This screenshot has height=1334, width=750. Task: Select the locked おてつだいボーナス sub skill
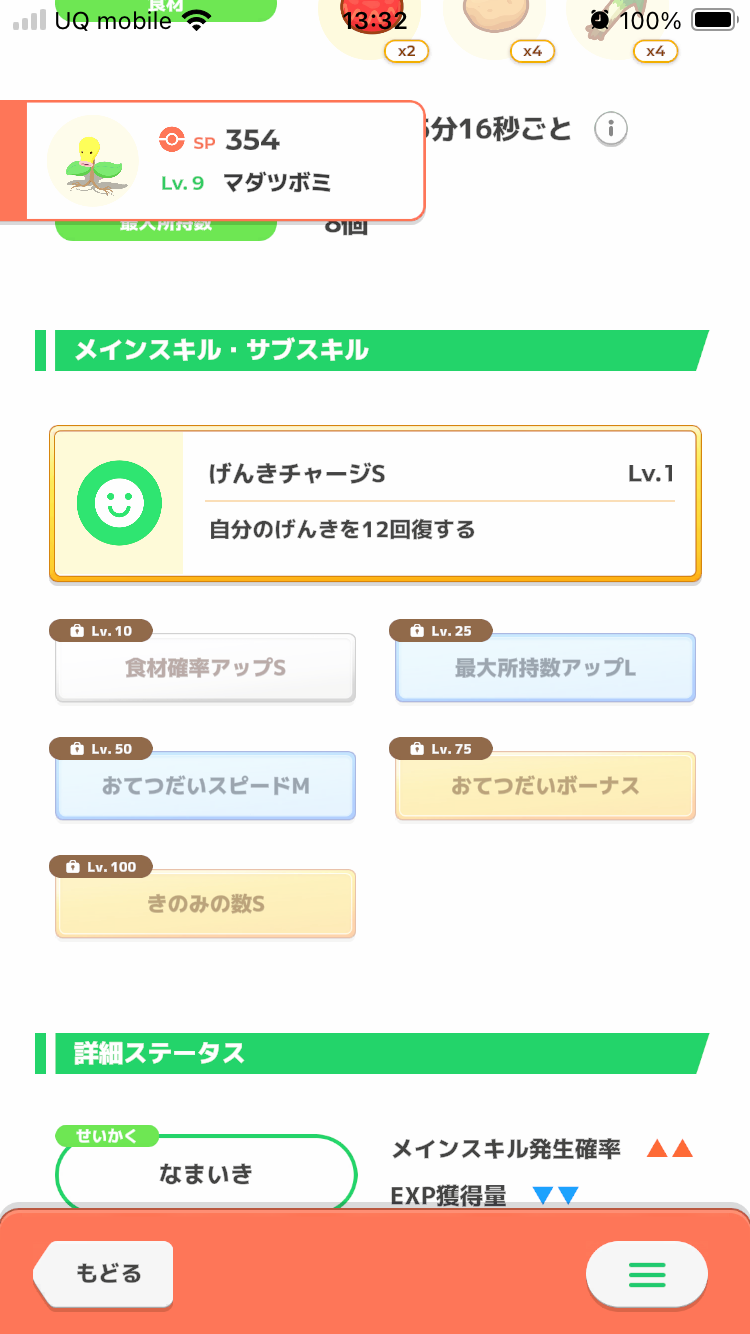click(545, 785)
